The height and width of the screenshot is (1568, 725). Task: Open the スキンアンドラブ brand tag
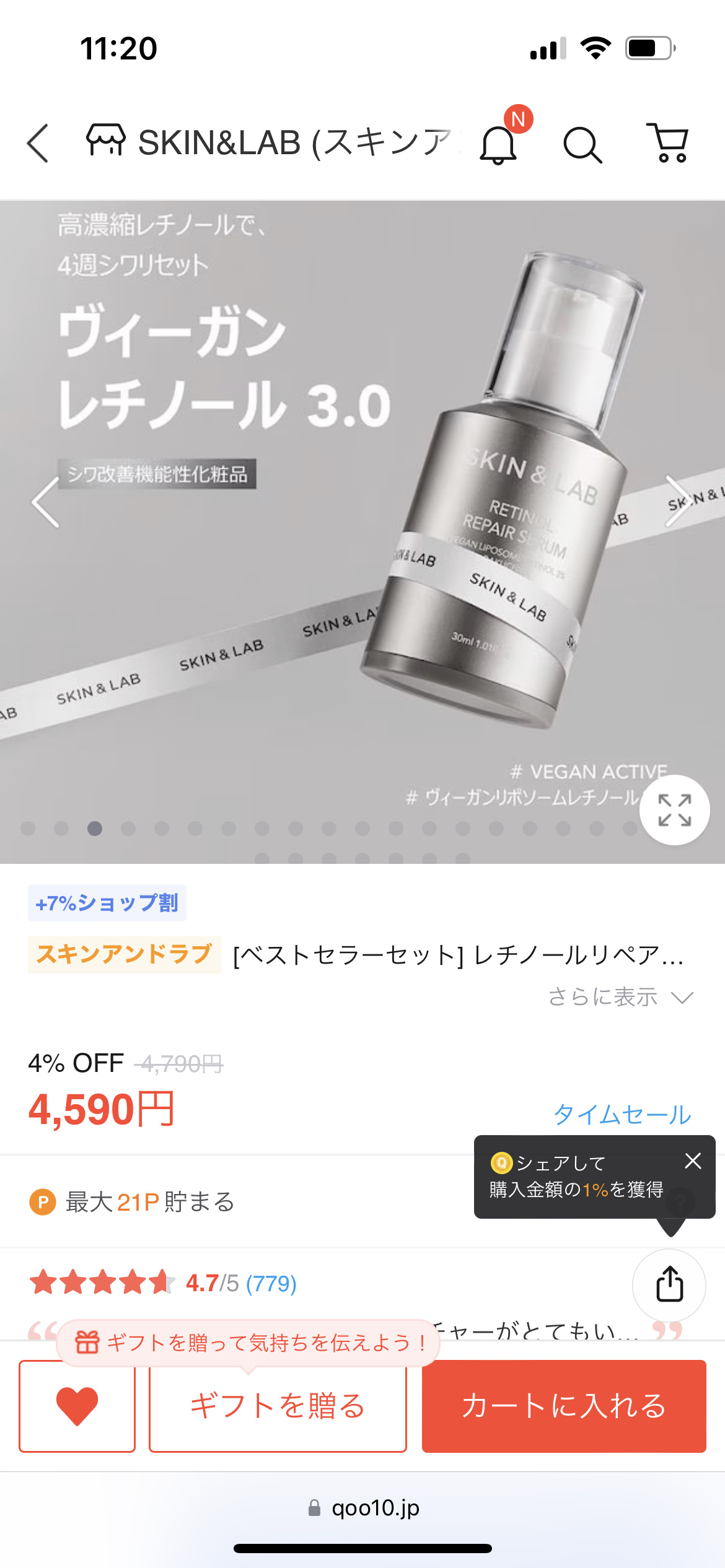click(x=124, y=954)
